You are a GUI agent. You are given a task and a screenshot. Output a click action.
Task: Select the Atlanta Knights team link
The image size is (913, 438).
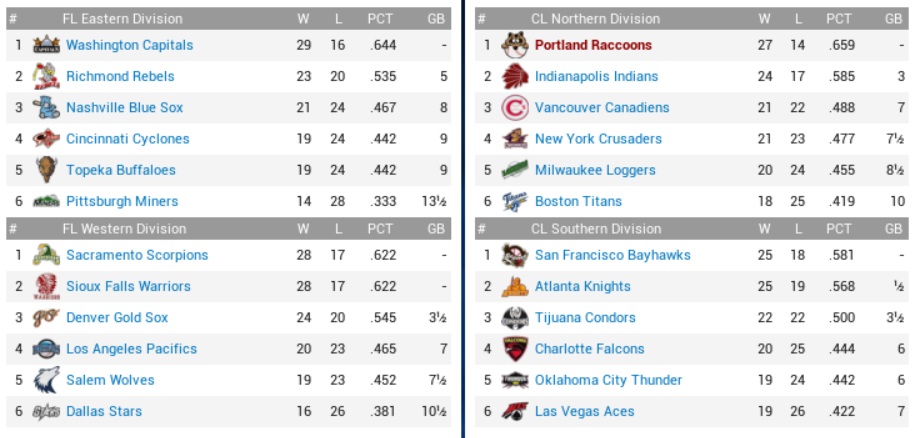click(582, 286)
